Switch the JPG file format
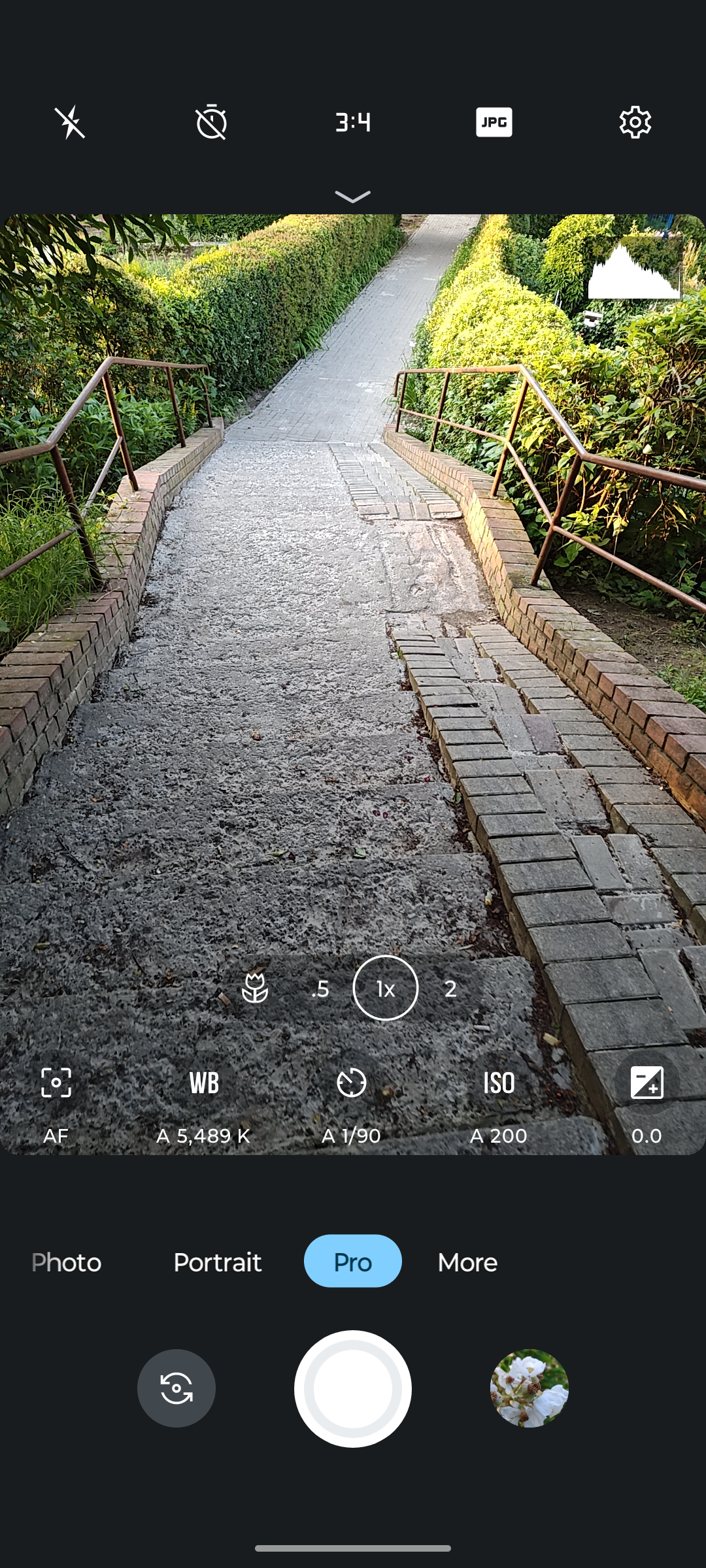Viewport: 706px width, 1568px height. [x=494, y=122]
